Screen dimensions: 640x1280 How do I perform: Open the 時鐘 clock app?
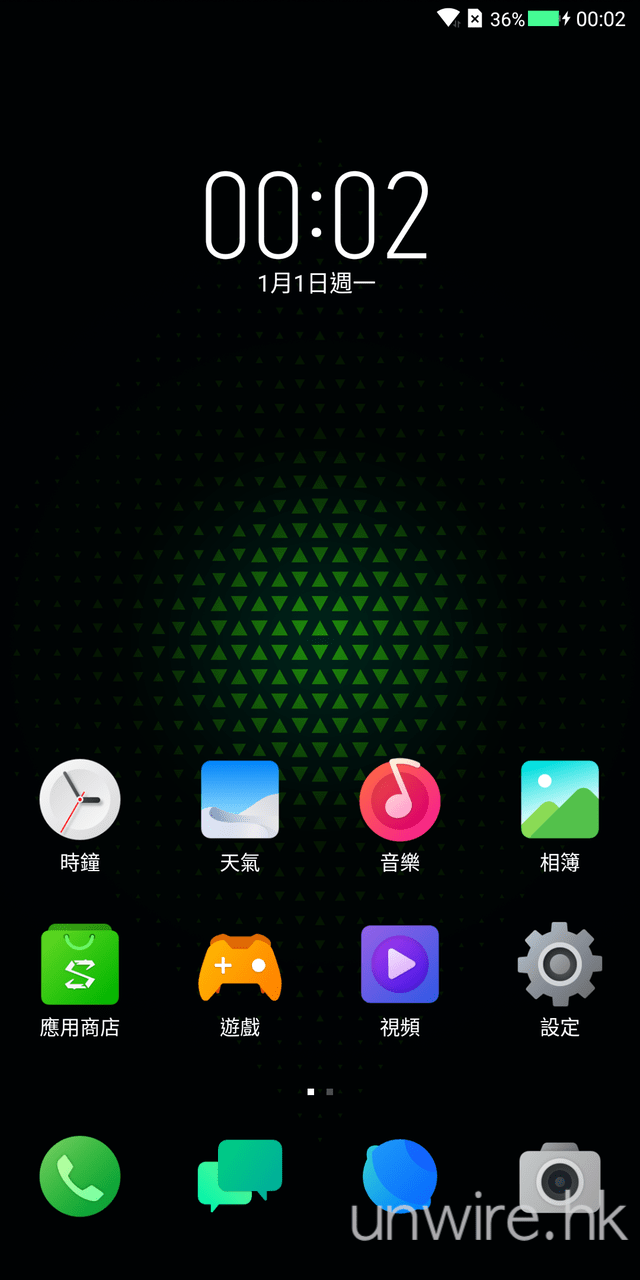coord(80,799)
